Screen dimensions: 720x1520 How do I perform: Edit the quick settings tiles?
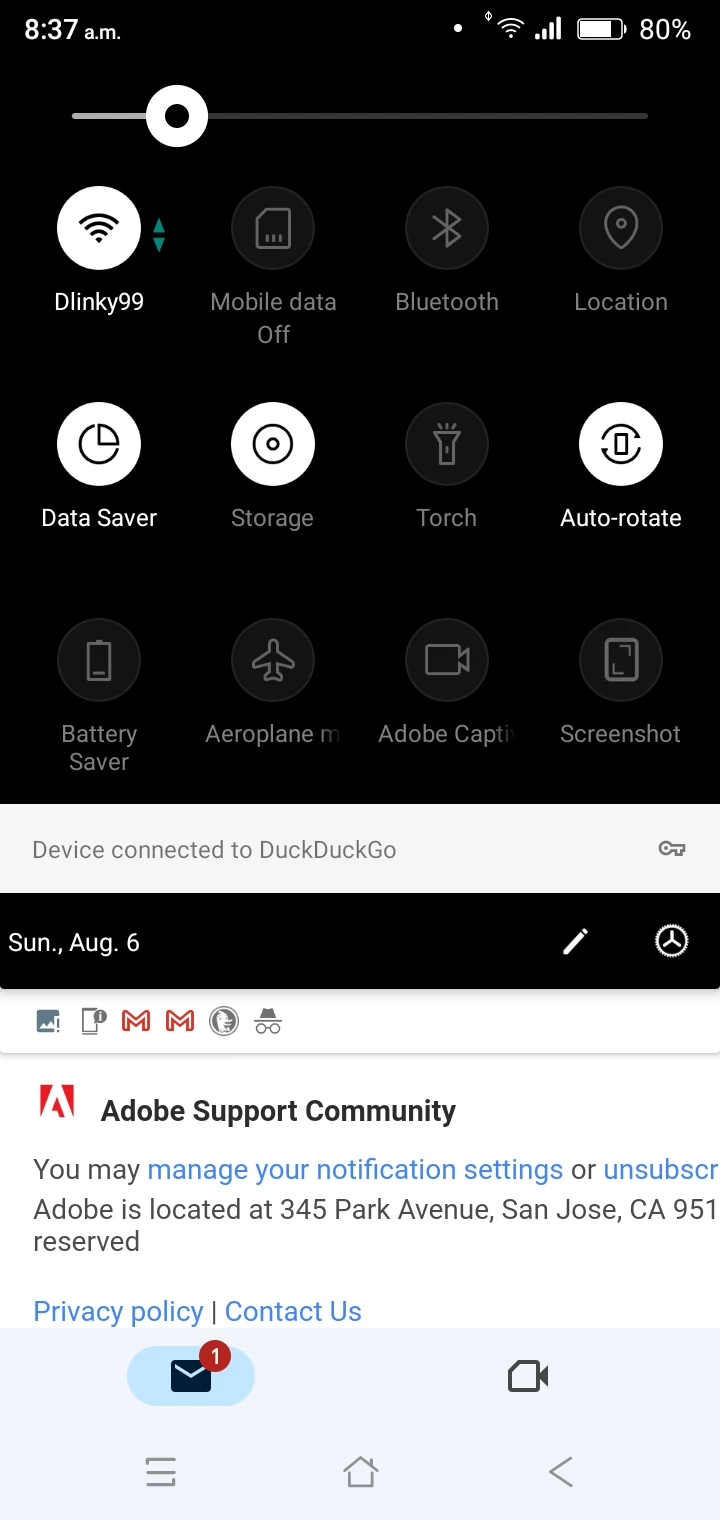576,941
